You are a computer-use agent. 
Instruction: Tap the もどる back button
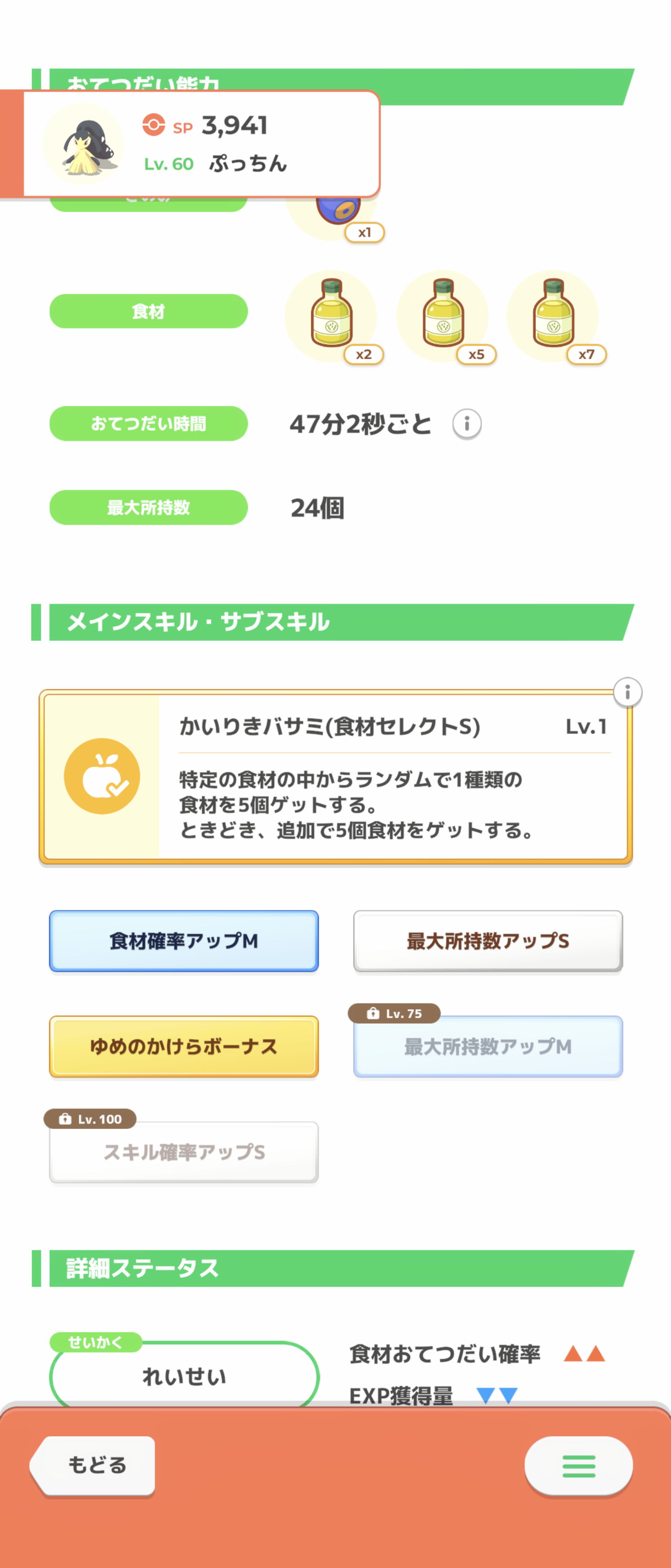94,1465
